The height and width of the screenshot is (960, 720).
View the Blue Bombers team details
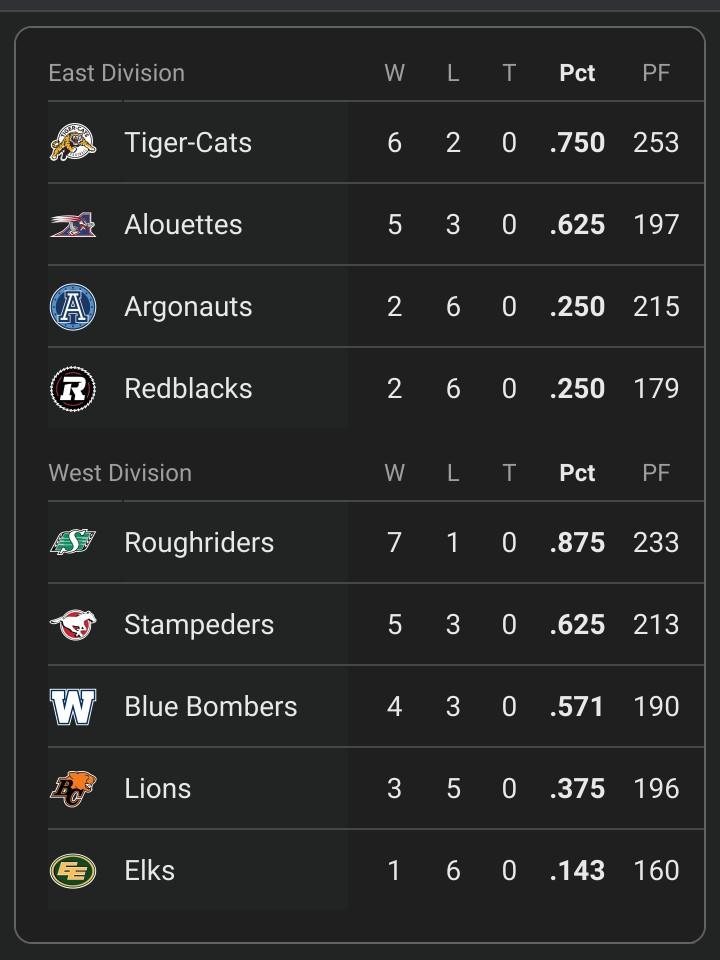(210, 707)
